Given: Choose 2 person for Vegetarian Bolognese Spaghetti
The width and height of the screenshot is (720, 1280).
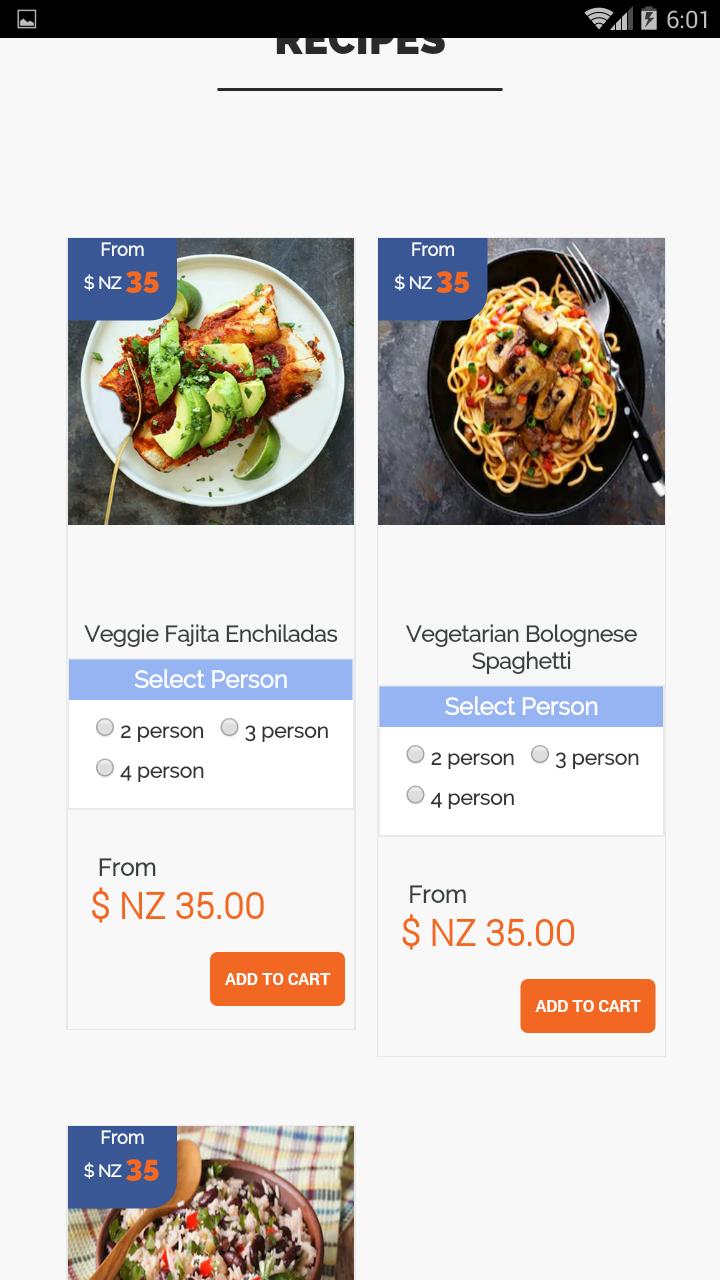Looking at the screenshot, I should click(415, 755).
